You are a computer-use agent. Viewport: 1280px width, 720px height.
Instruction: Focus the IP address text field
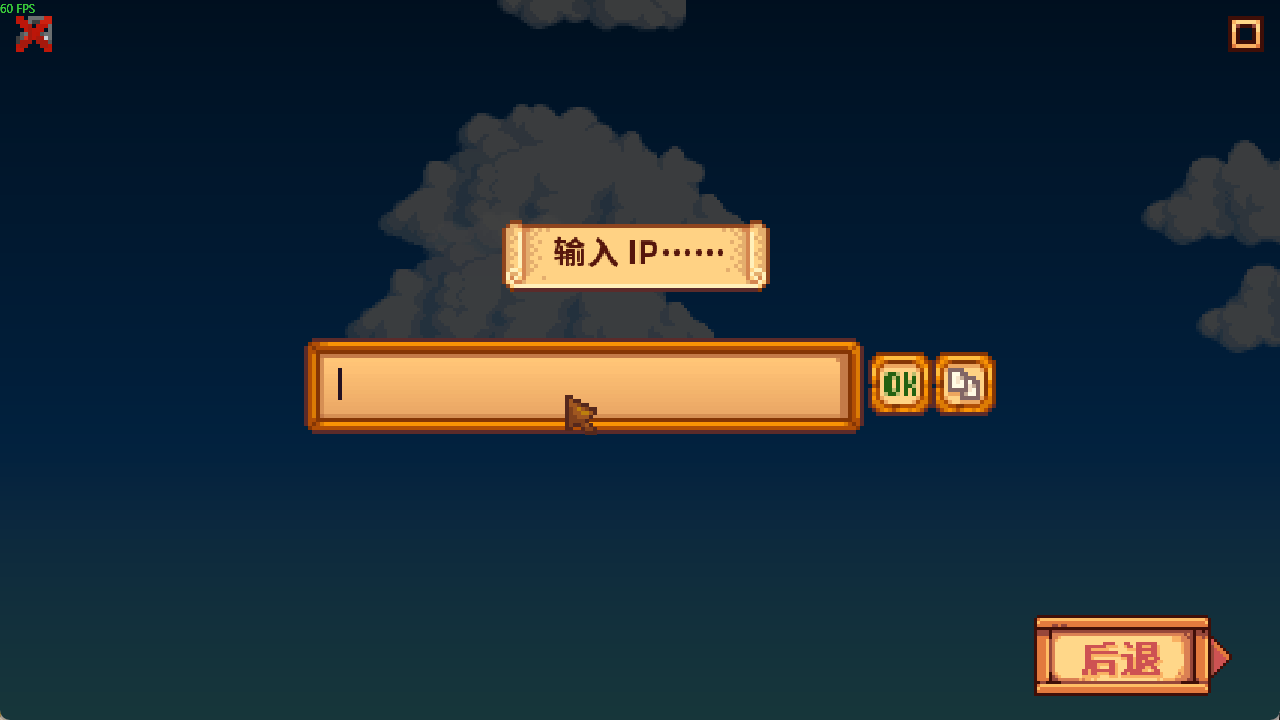582,386
